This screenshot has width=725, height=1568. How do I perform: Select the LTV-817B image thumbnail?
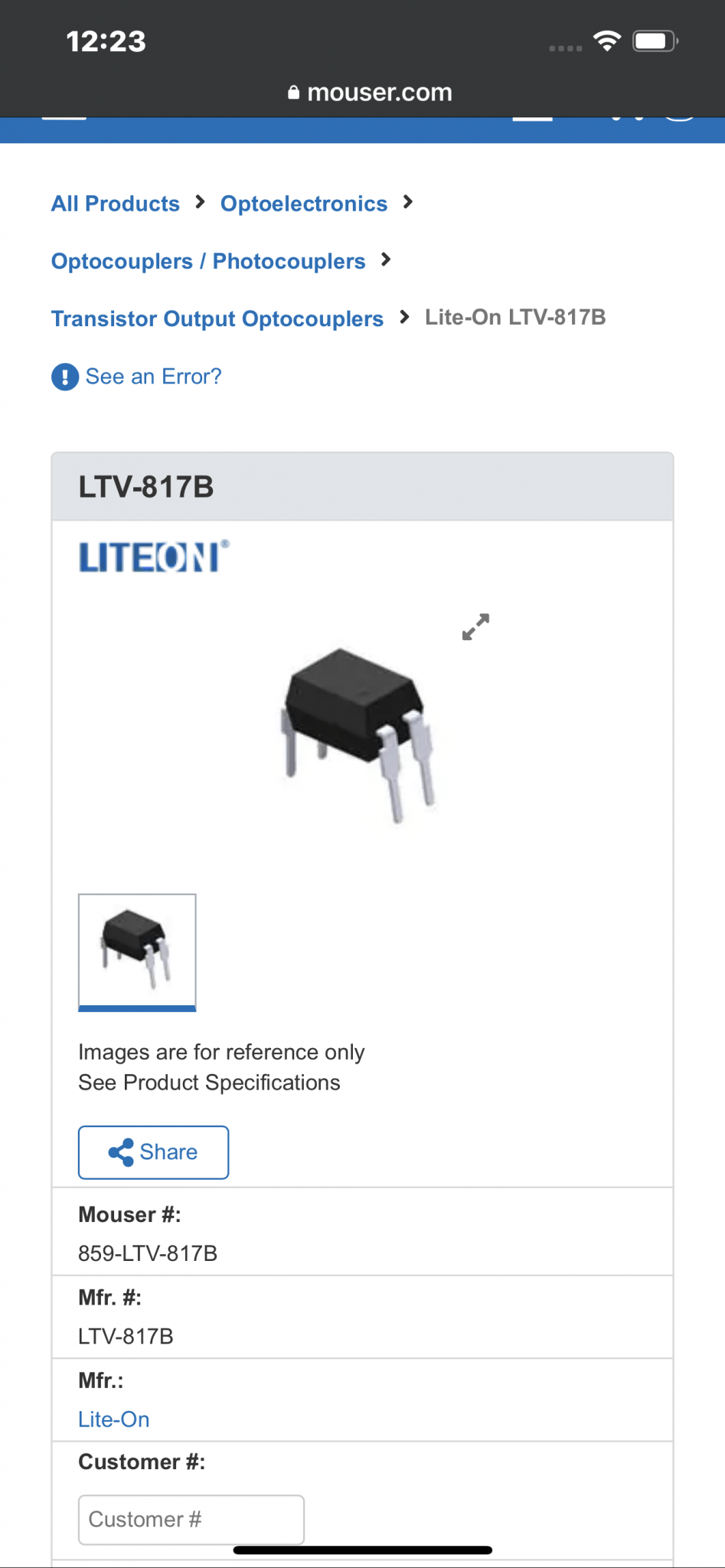click(137, 952)
